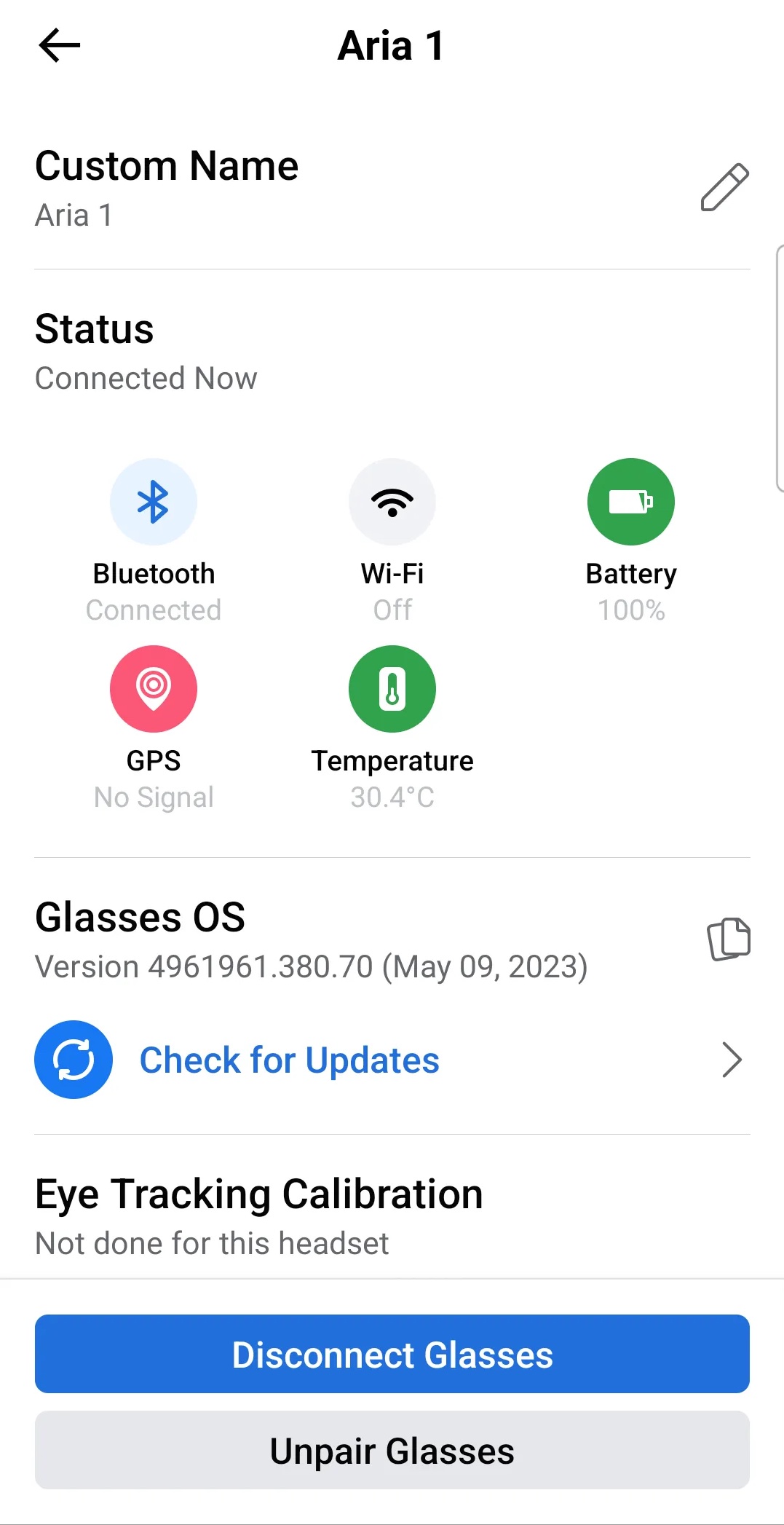The image size is (784, 1525).
Task: Select Unpair Glasses
Action: 392,1450
